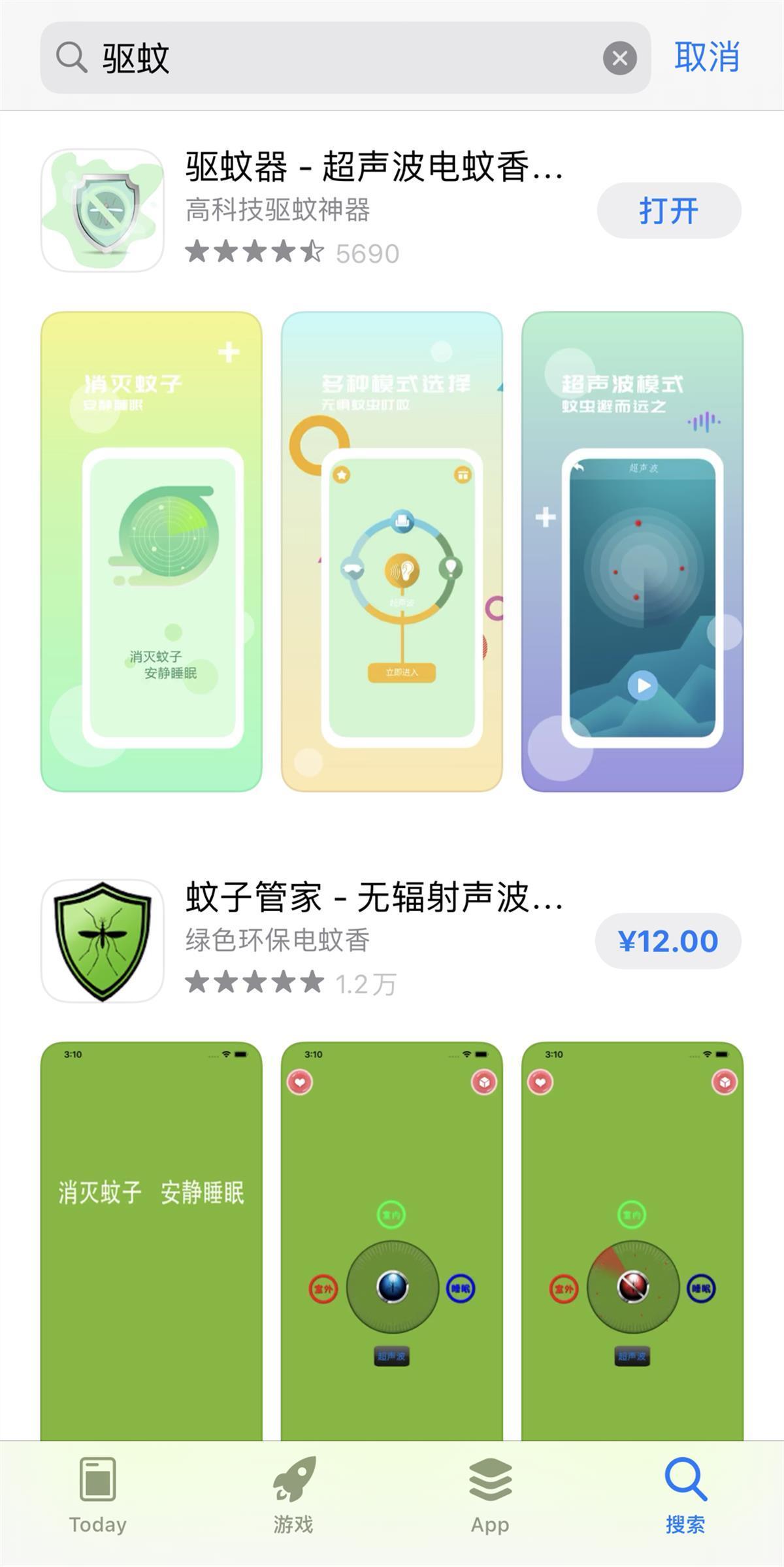
Task: Tap the search field containing 驱蚊
Action: (327, 58)
